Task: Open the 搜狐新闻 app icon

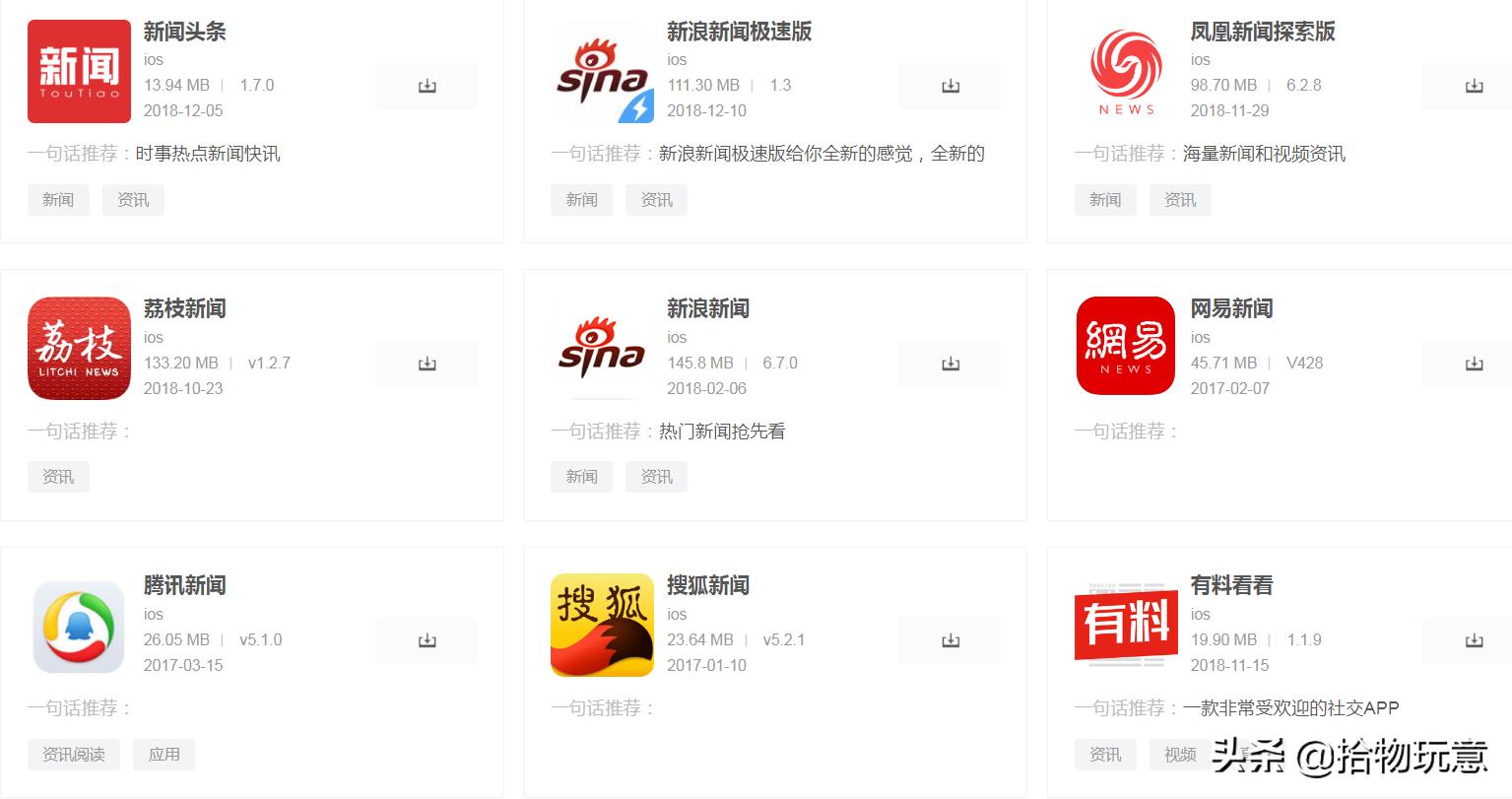Action: click(x=602, y=626)
